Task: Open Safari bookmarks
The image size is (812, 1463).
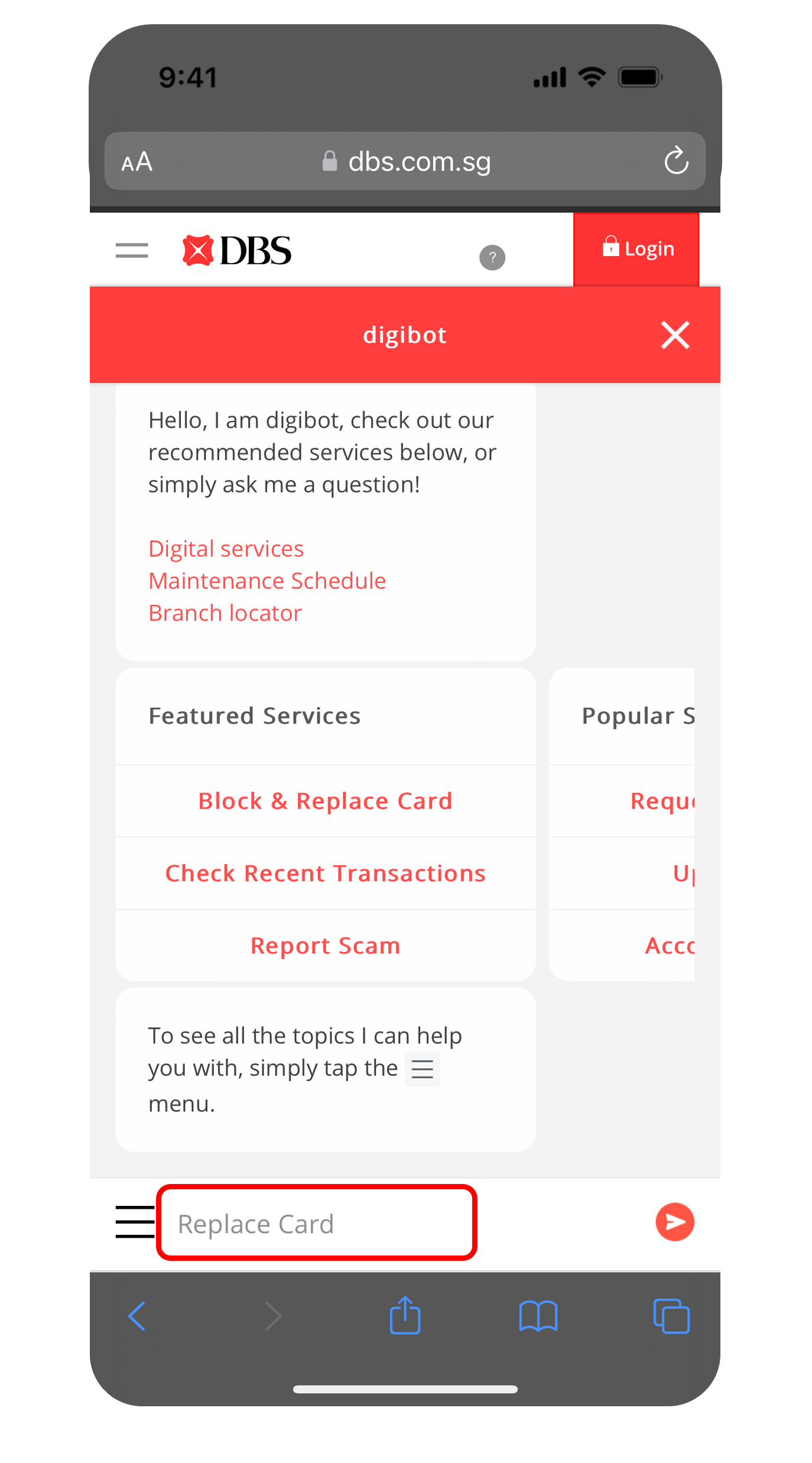Action: coord(538,1316)
